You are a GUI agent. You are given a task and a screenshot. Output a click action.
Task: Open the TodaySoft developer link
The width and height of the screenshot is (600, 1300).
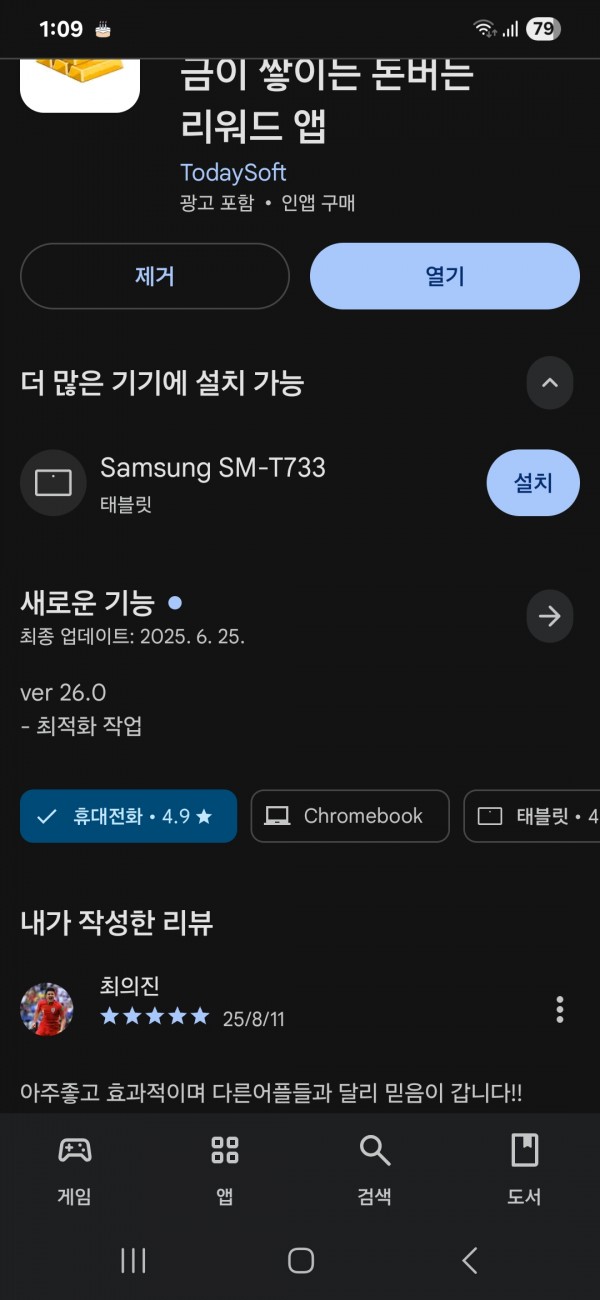[233, 172]
